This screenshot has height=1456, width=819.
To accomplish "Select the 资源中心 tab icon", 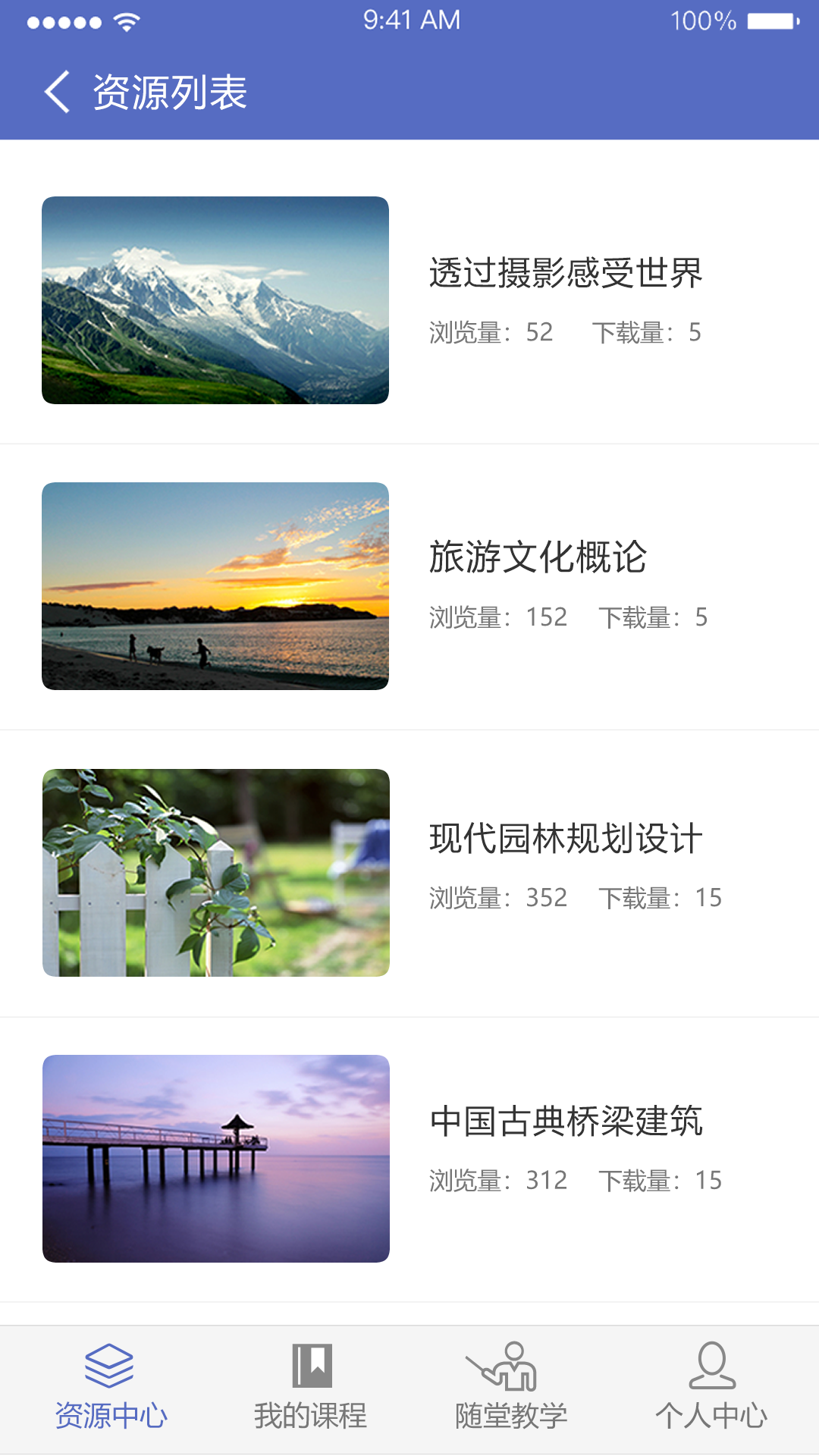I will (110, 1365).
